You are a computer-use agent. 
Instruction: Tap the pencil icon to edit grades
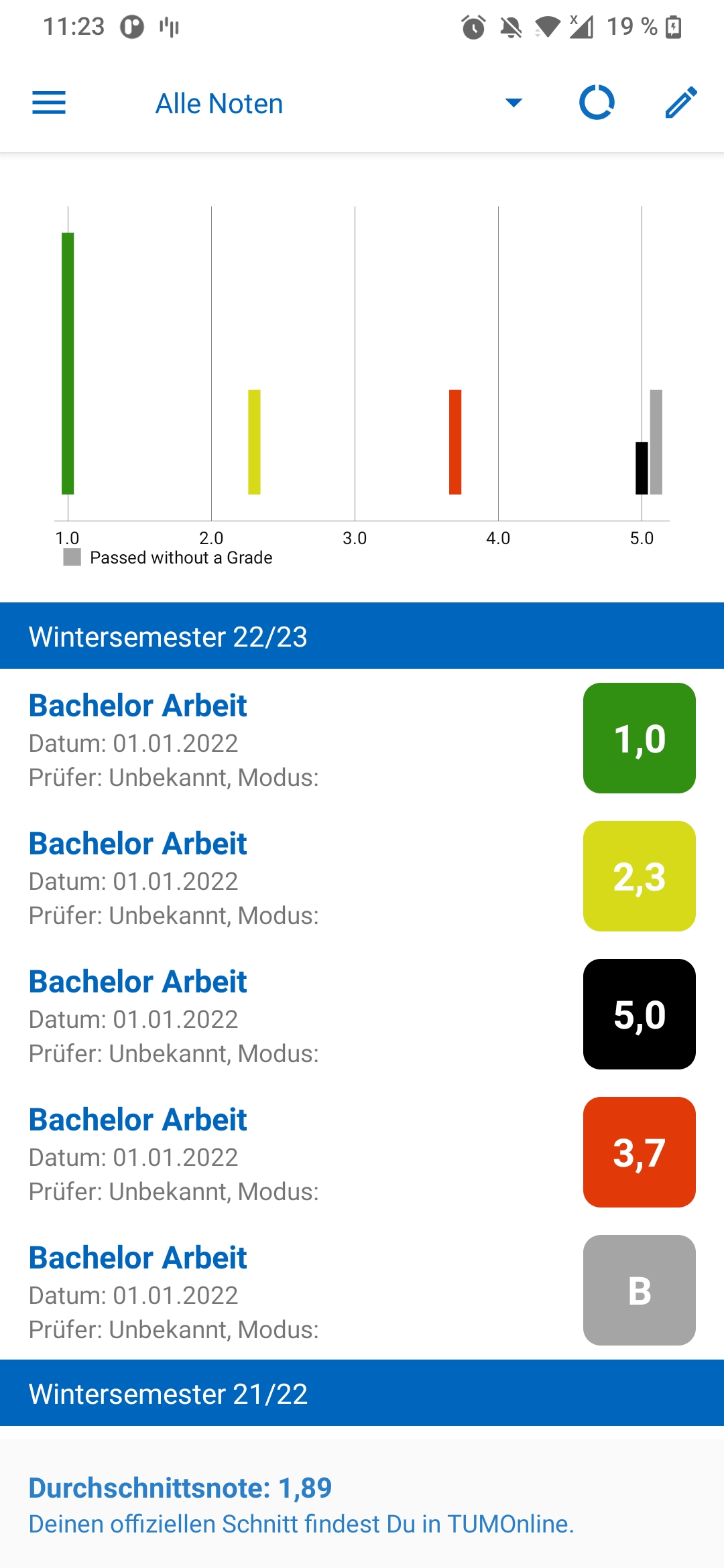(681, 103)
